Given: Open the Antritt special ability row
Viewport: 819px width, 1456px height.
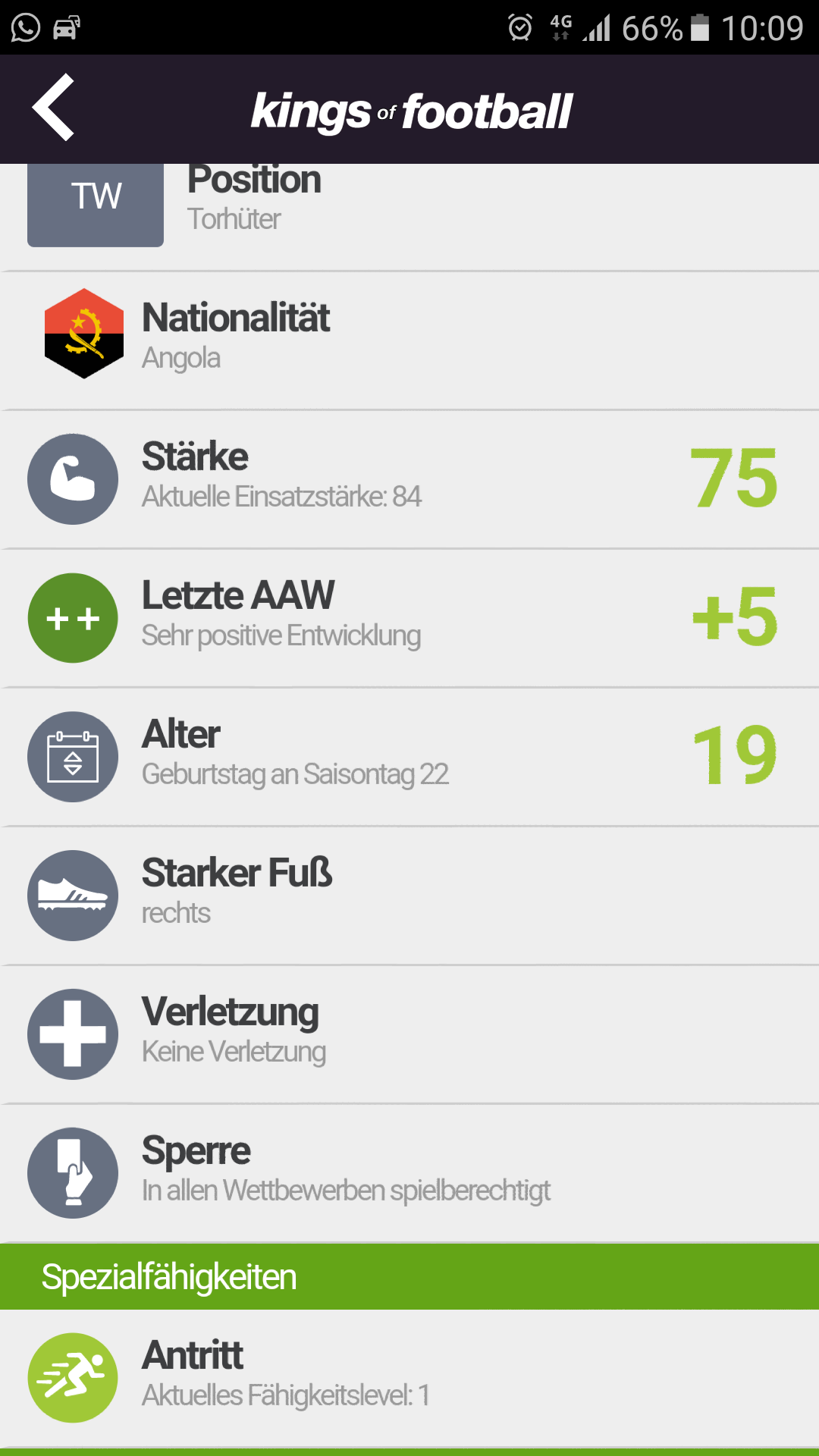Looking at the screenshot, I should coord(409,1376).
